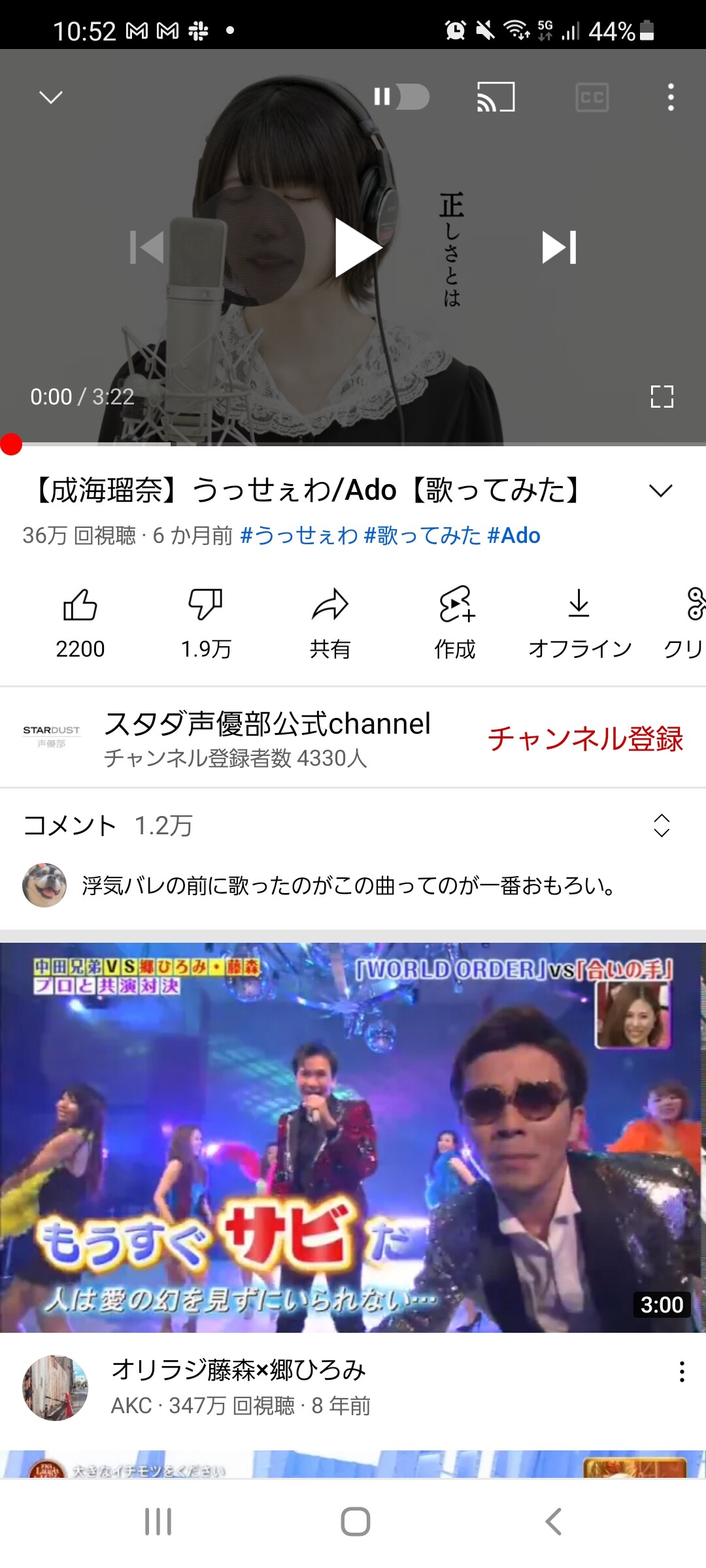
Task: Open the #うっせぇわ hashtag
Action: 299,535
